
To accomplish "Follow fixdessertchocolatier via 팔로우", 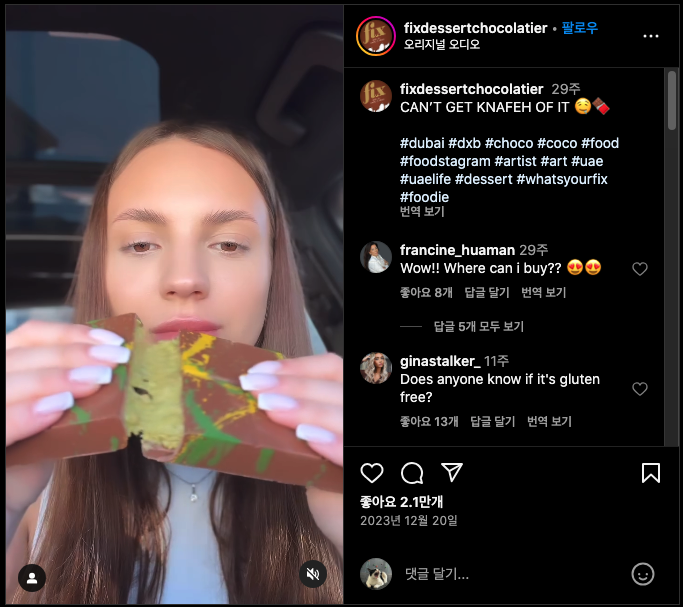I will (x=579, y=28).
